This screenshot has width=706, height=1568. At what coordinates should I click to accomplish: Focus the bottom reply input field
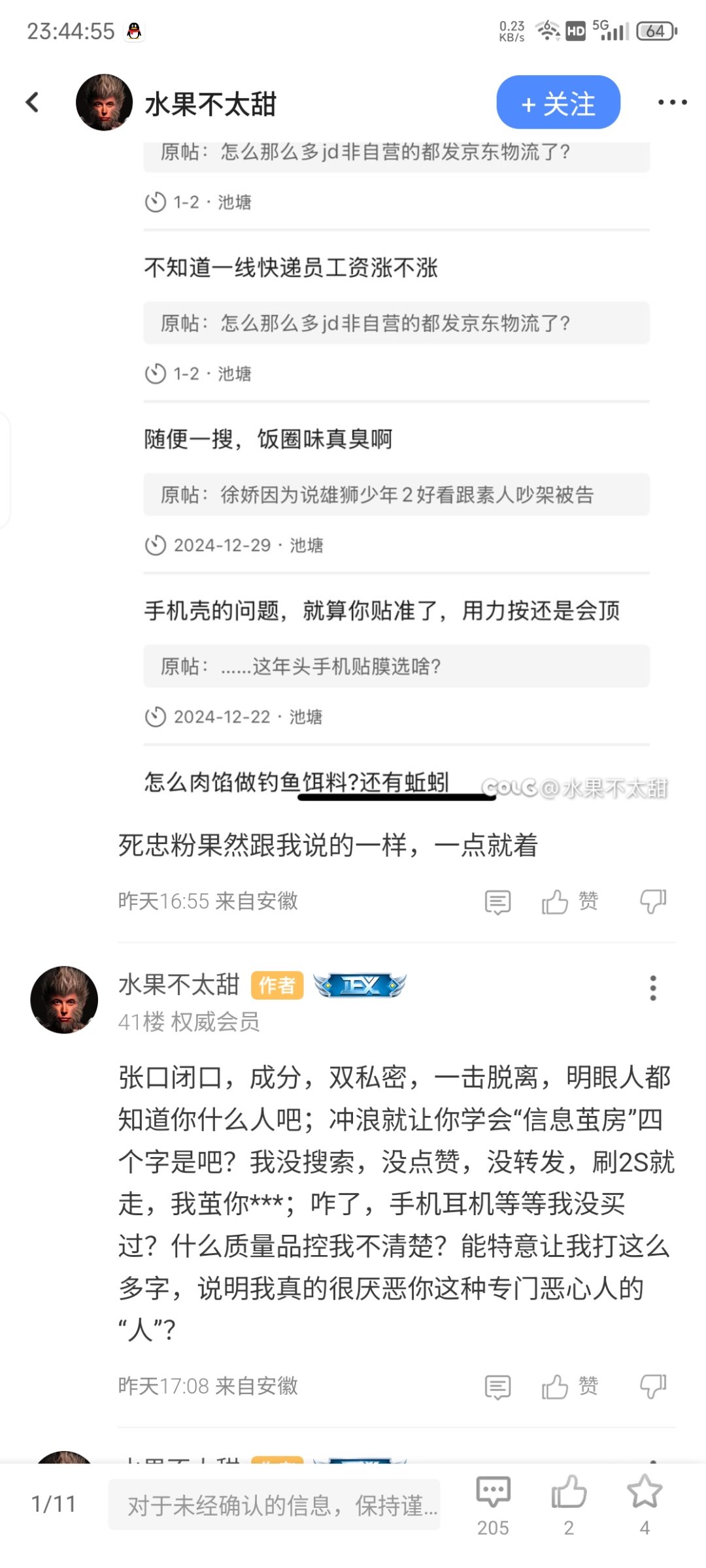click(275, 1505)
